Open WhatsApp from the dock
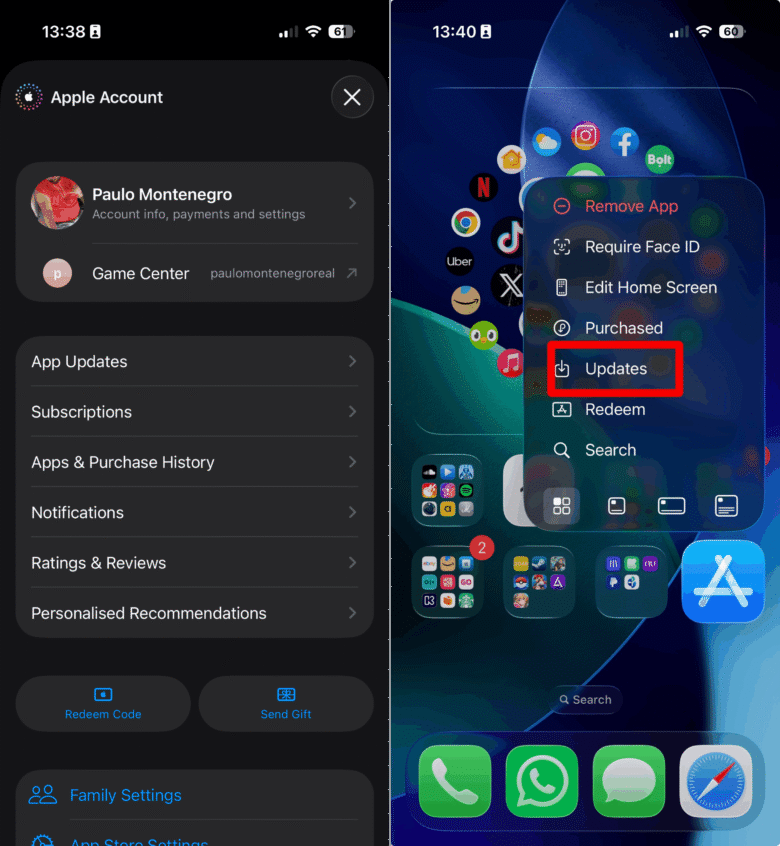This screenshot has height=846, width=780. (541, 781)
